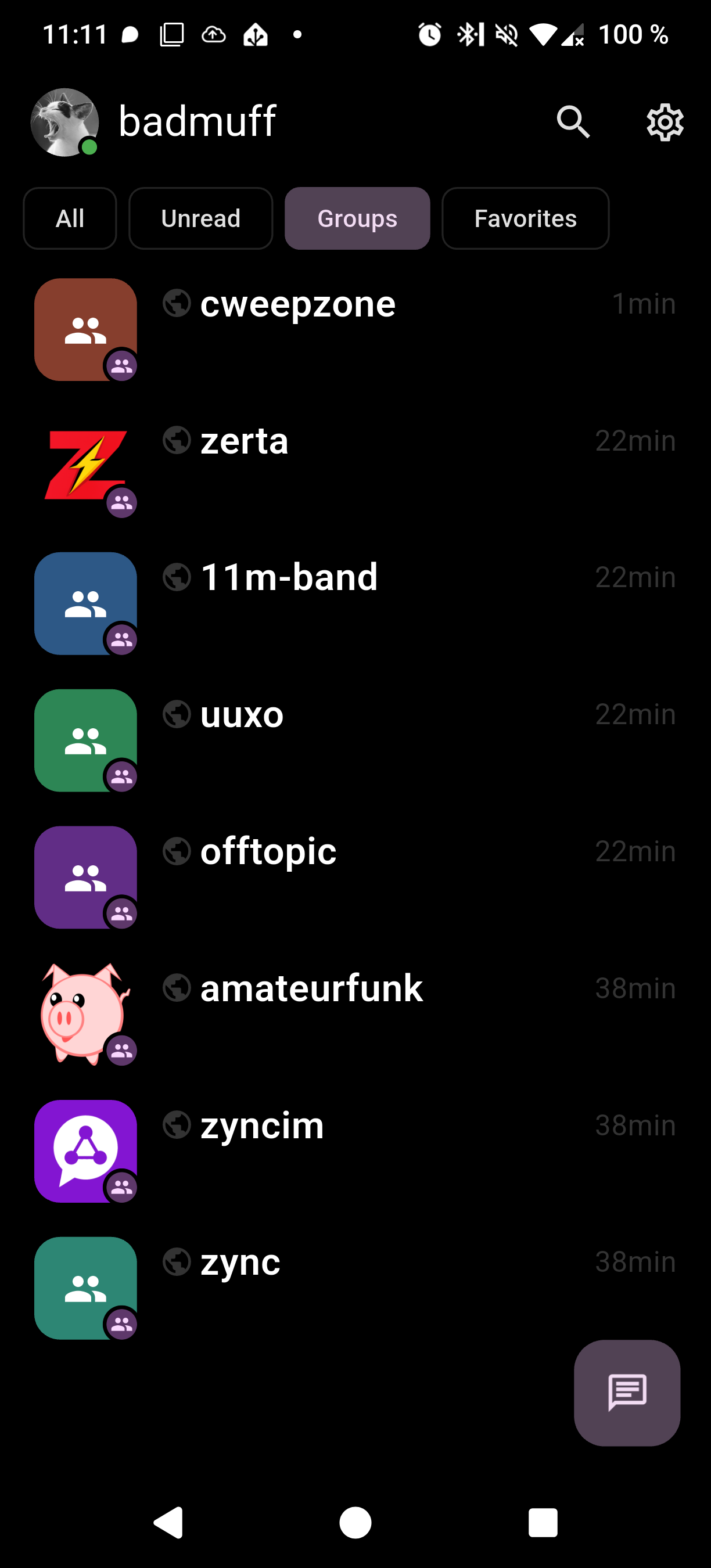711x1568 pixels.
Task: Click the globe icon next to cweepzone
Action: pos(176,303)
